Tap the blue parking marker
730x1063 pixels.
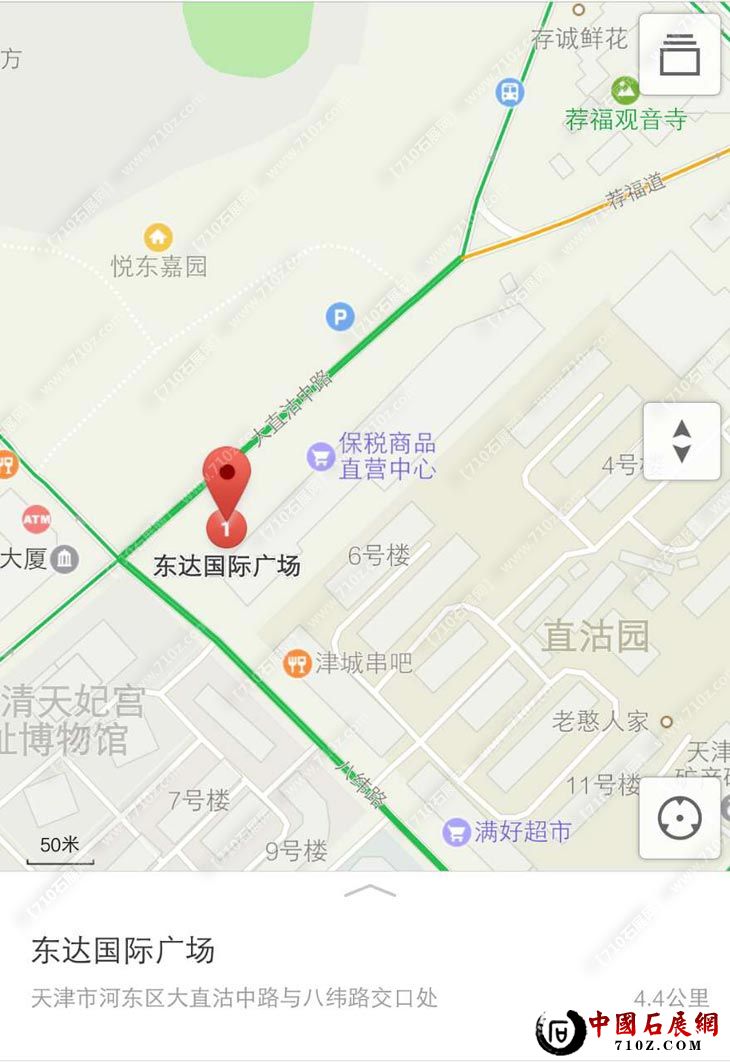click(340, 318)
